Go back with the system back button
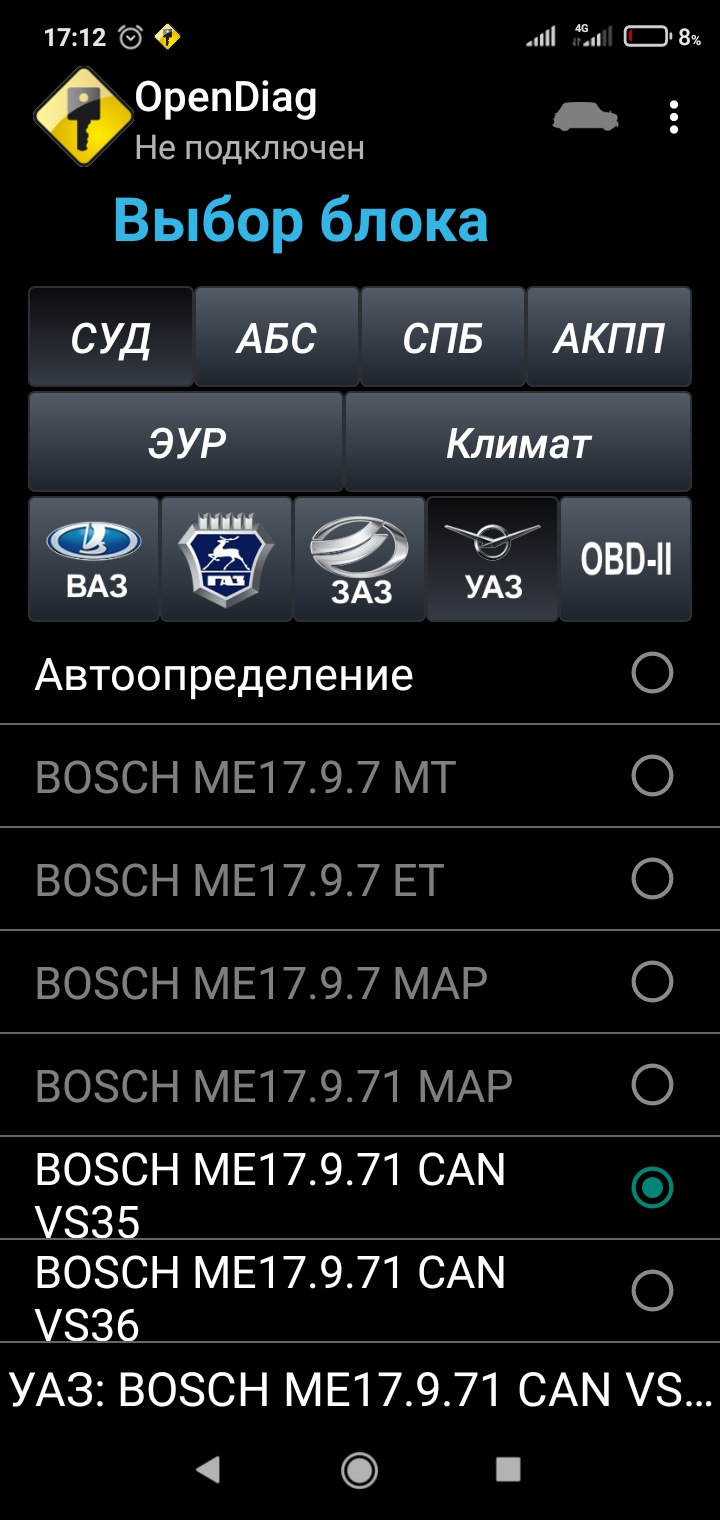The height and width of the screenshot is (1520, 720). [x=208, y=1468]
